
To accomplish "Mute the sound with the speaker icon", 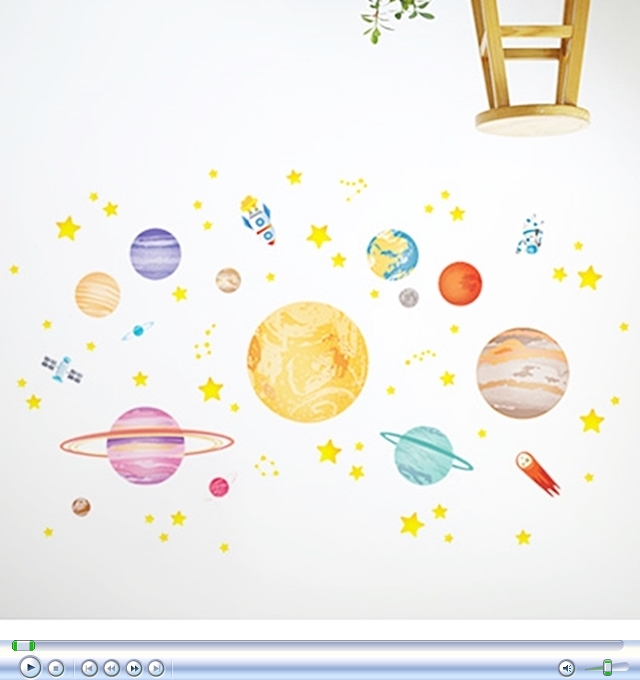I will click(566, 668).
